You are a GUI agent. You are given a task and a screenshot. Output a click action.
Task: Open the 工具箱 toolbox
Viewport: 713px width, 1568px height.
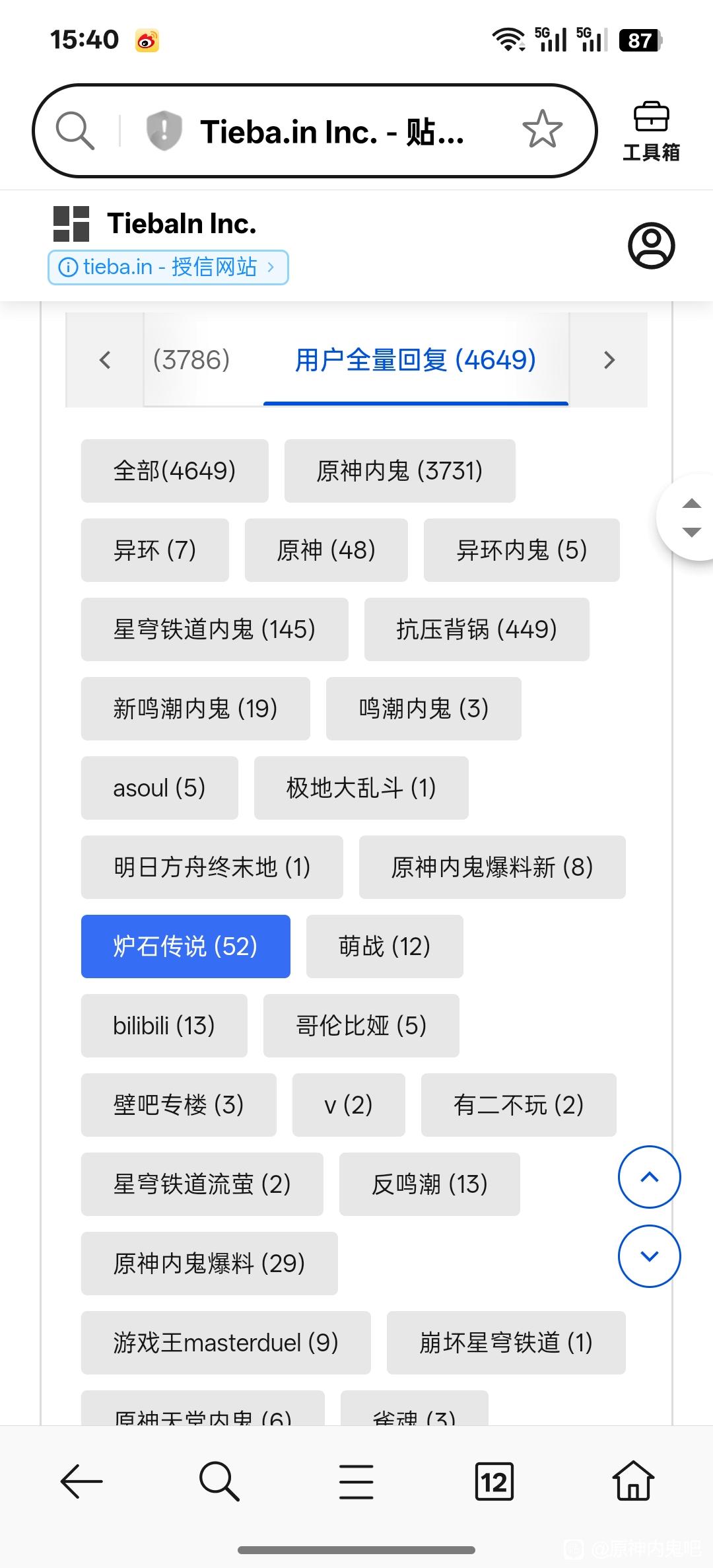tap(651, 131)
